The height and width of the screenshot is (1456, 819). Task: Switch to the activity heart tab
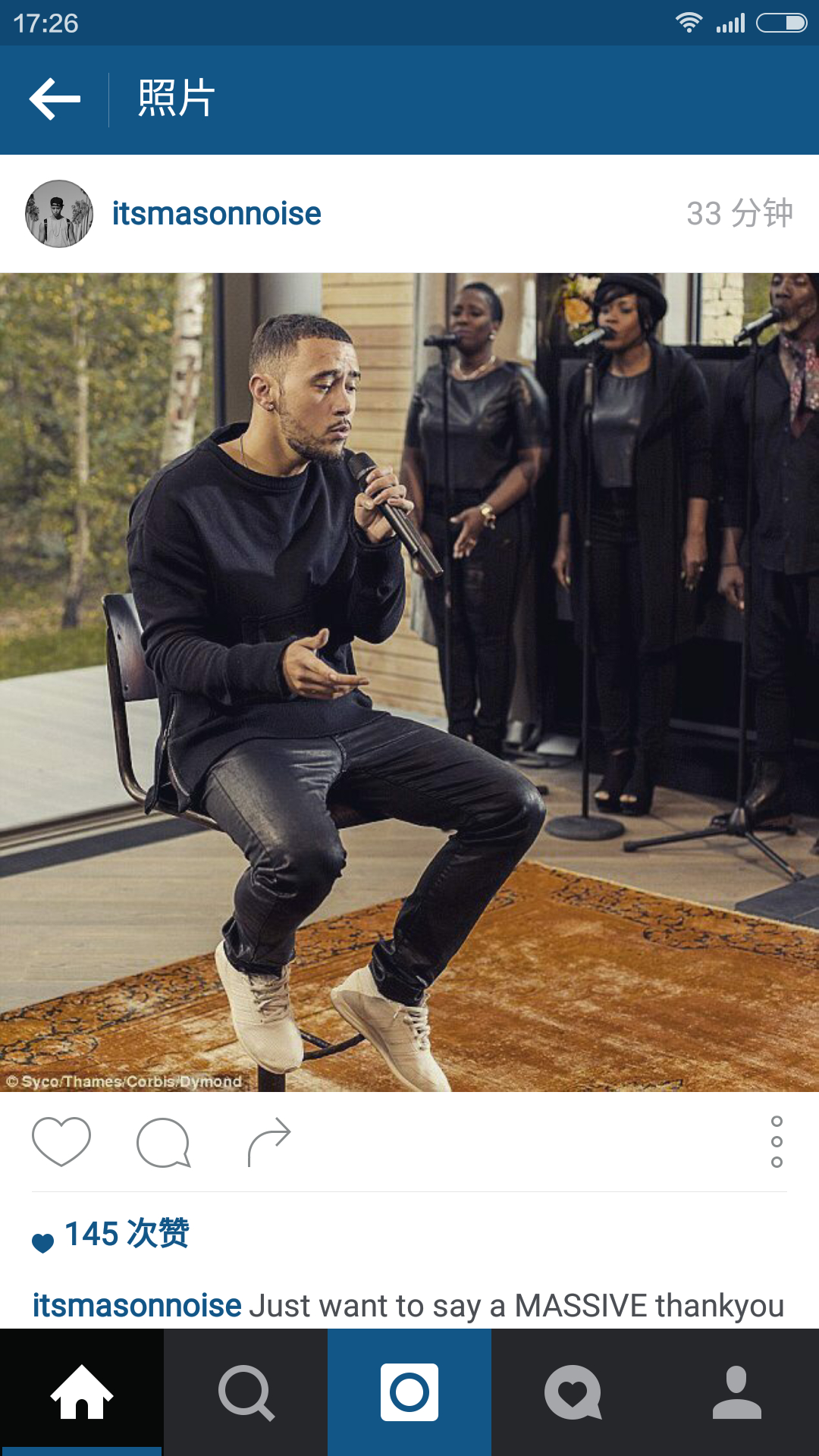click(x=573, y=1392)
